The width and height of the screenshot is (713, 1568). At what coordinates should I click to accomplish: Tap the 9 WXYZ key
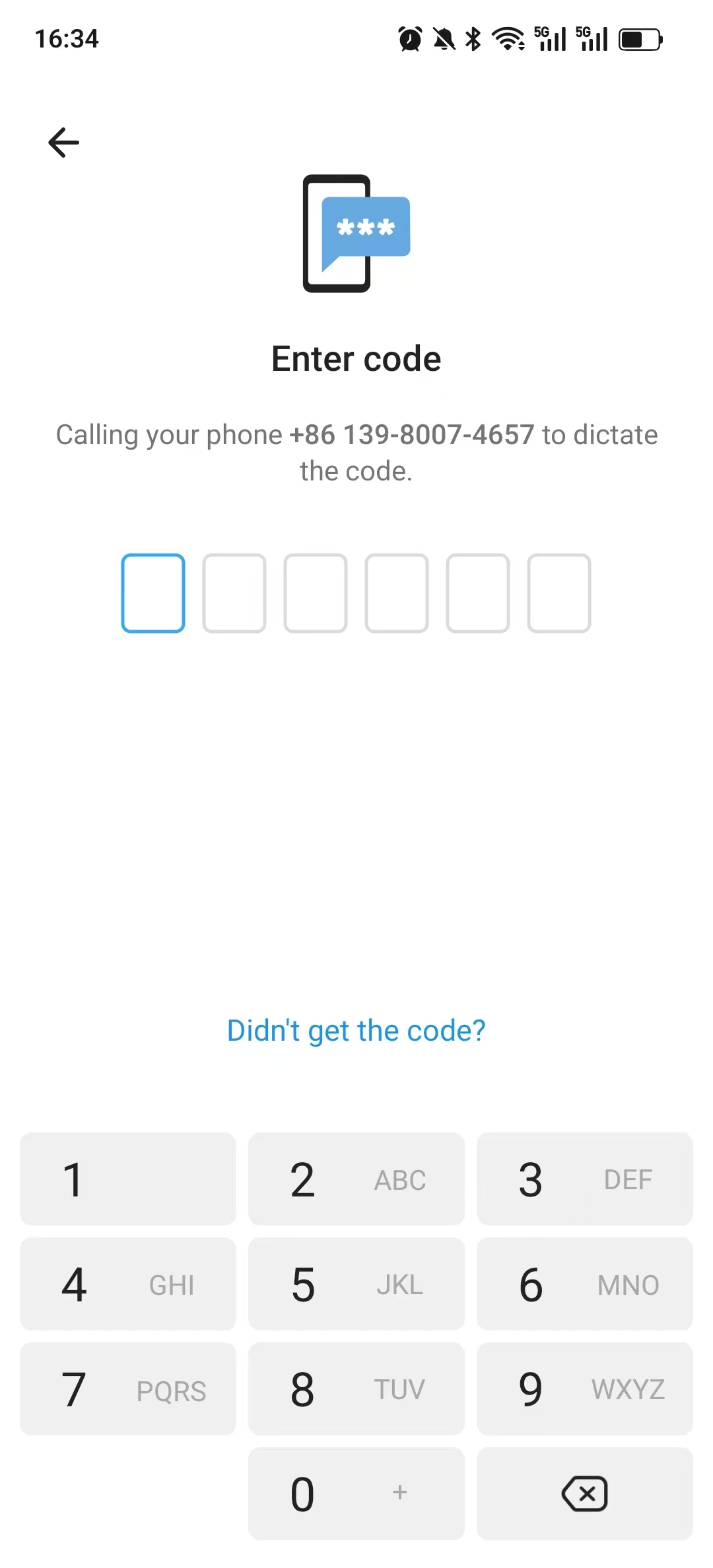pyautogui.click(x=584, y=1389)
